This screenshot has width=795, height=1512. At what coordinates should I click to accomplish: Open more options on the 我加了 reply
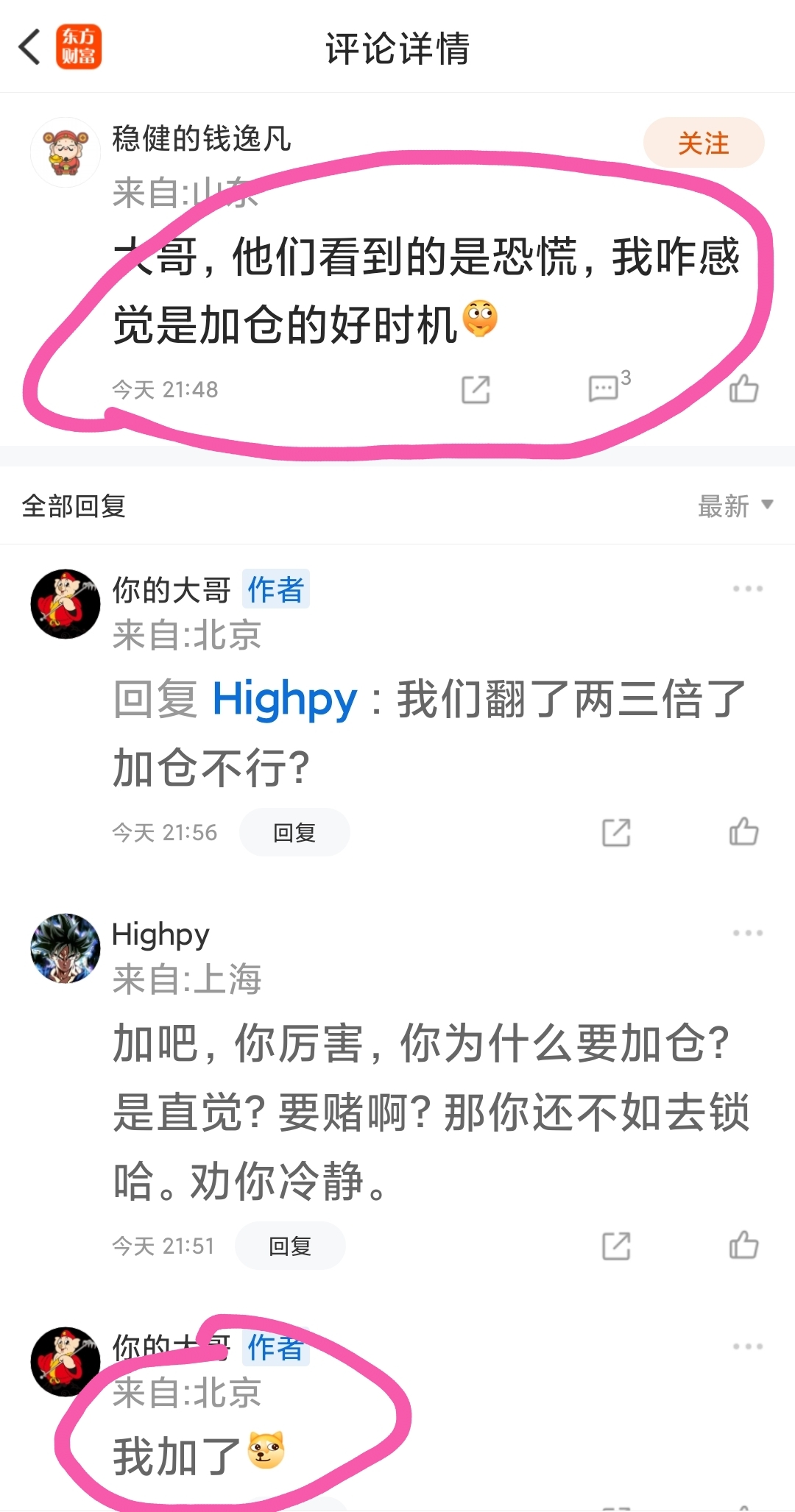point(747,1346)
